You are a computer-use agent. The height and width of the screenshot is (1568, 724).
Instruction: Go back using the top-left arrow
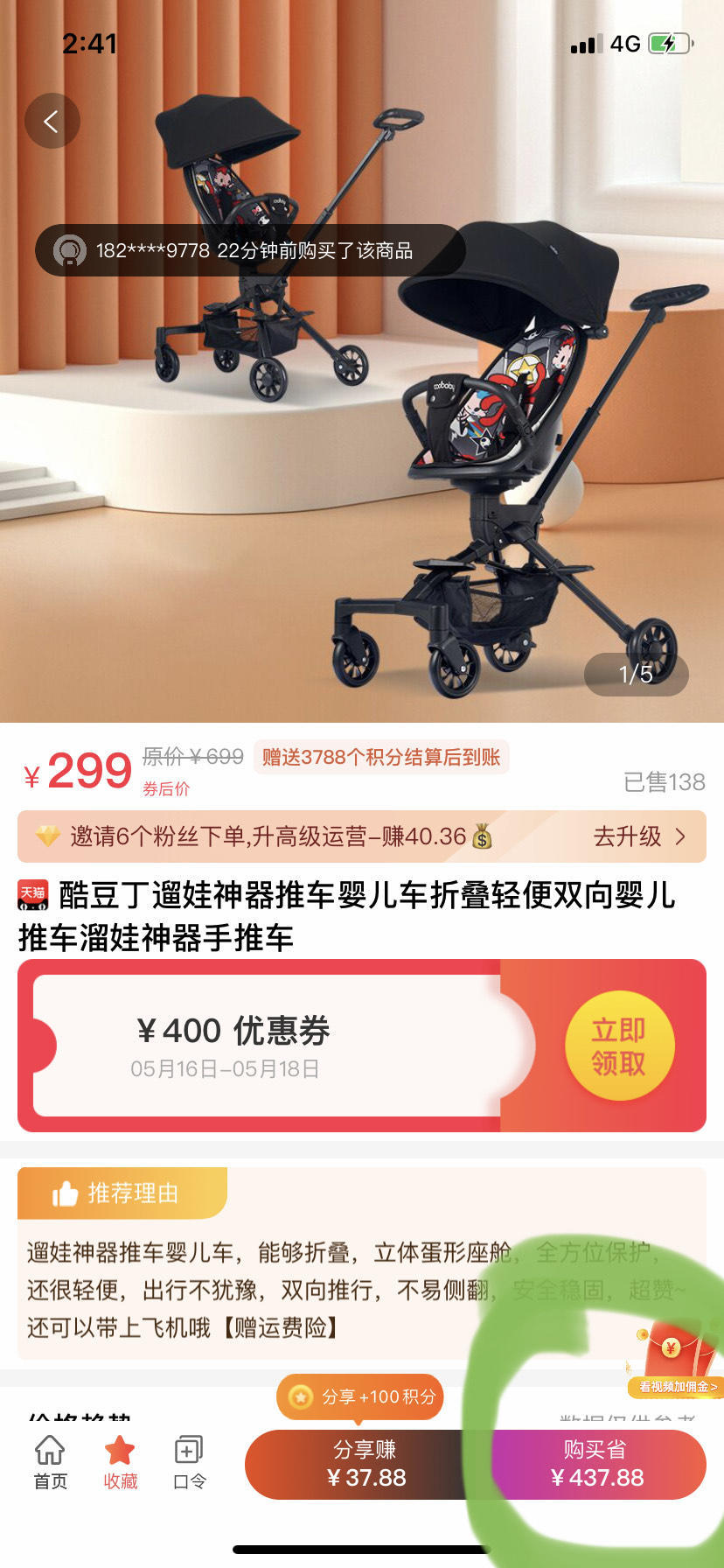[52, 121]
